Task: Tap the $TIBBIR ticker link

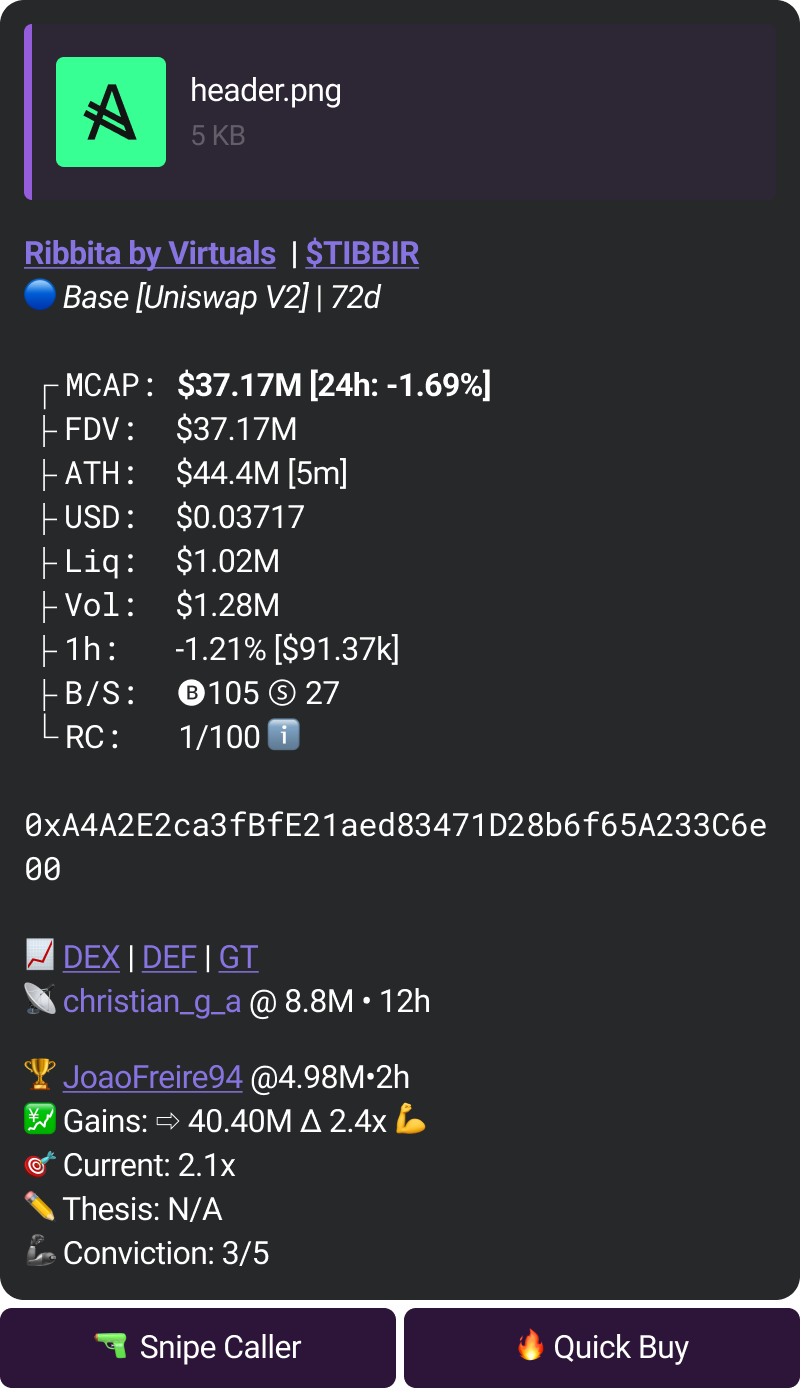Action: coord(362,254)
